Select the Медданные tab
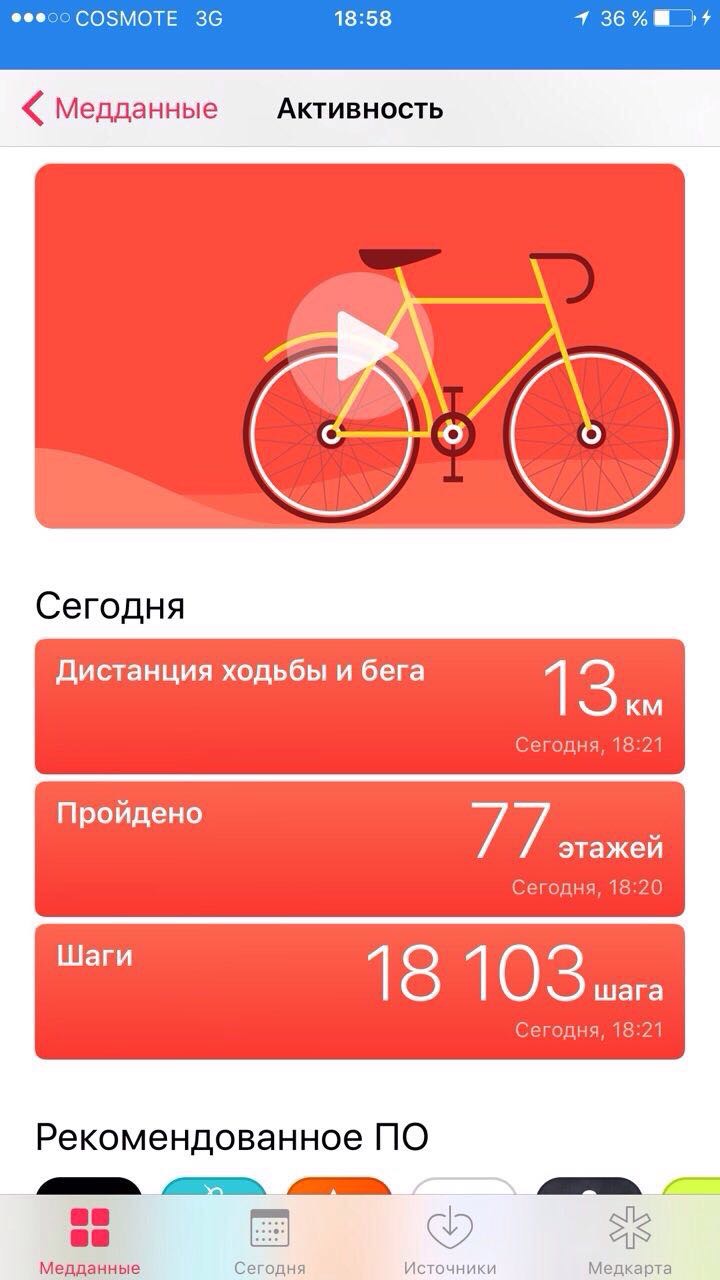This screenshot has height=1280, width=720. click(90, 1240)
